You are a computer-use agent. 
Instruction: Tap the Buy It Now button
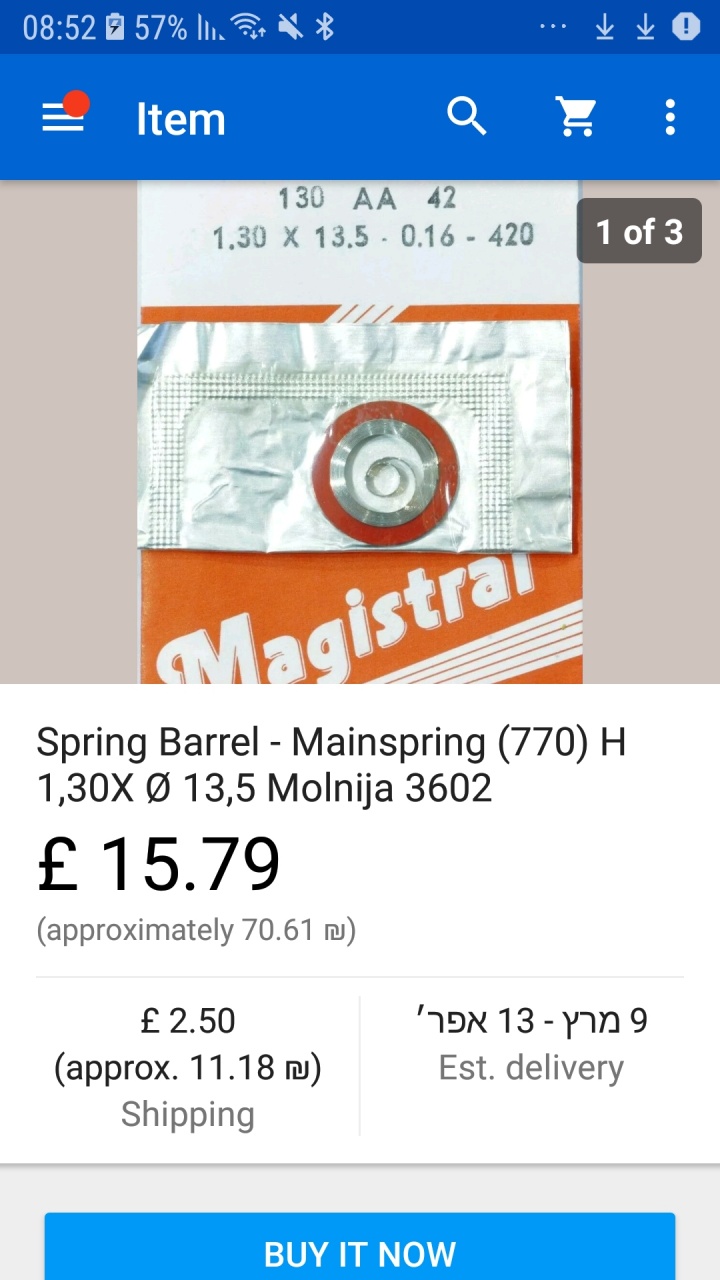[360, 1250]
